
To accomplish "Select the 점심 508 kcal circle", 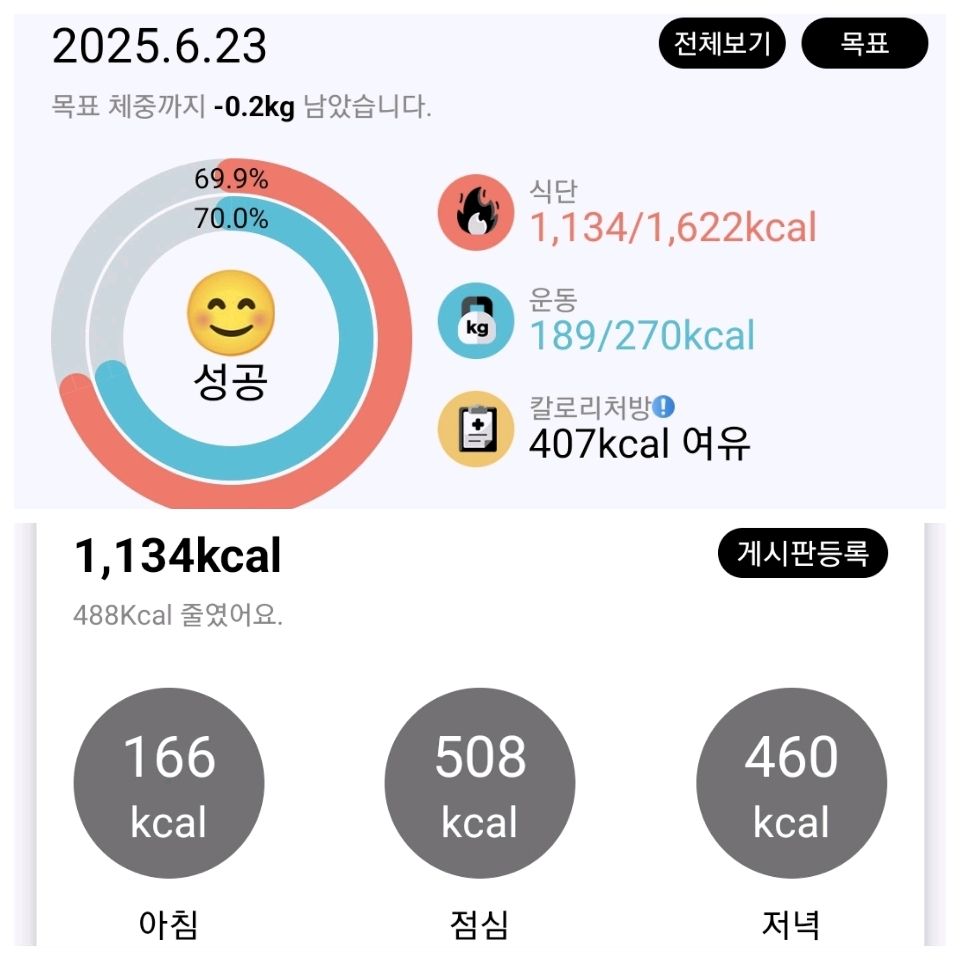I will pos(480,783).
